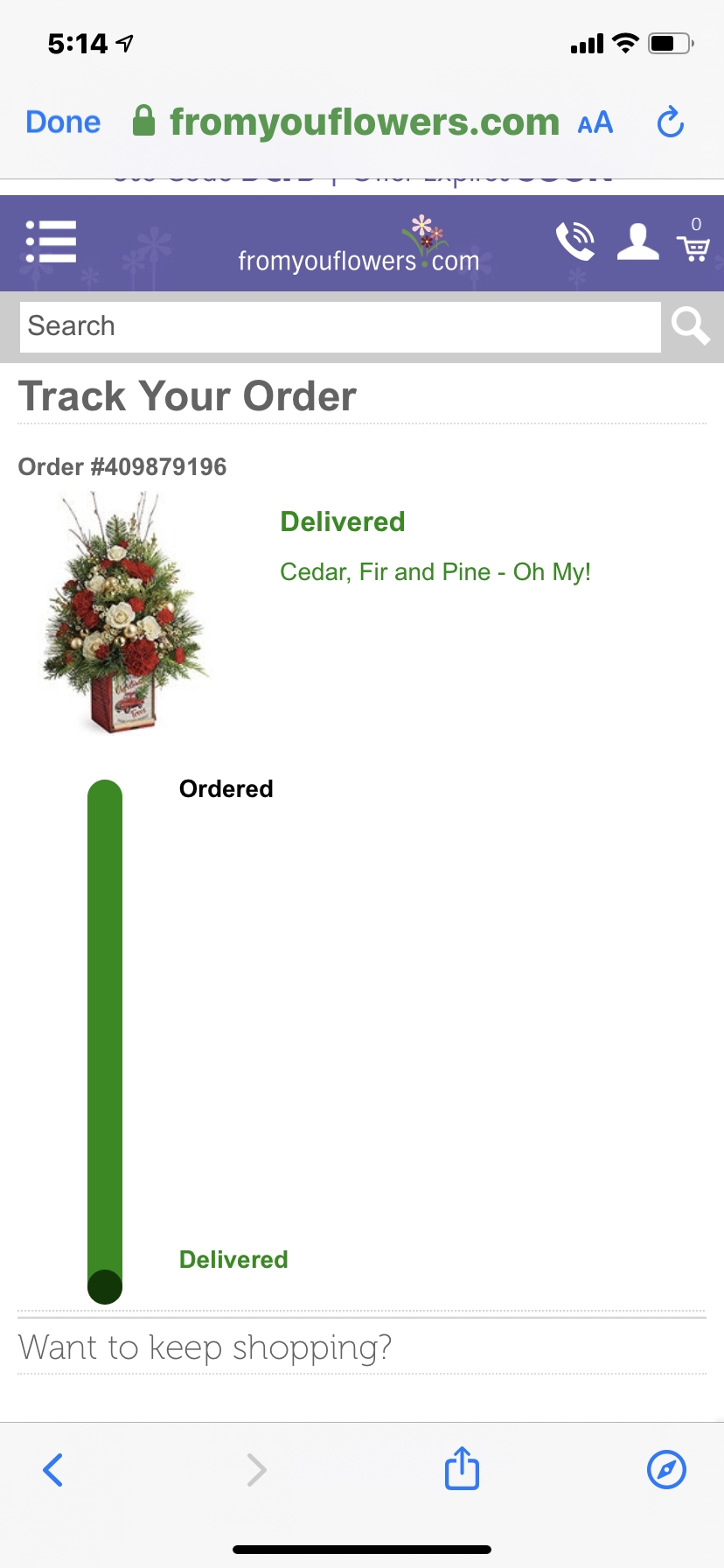Screen dimensions: 724x1568
Task: Open the AA text size options
Action: pos(595,123)
